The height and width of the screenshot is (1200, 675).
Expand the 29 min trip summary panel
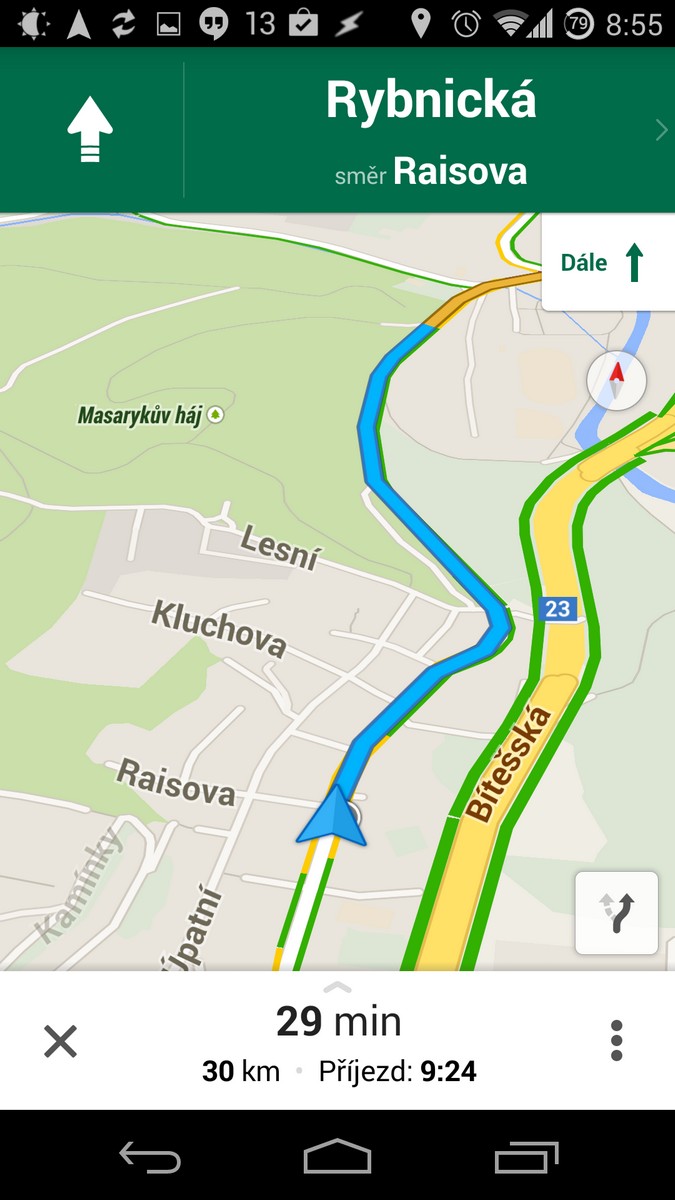(x=338, y=1040)
